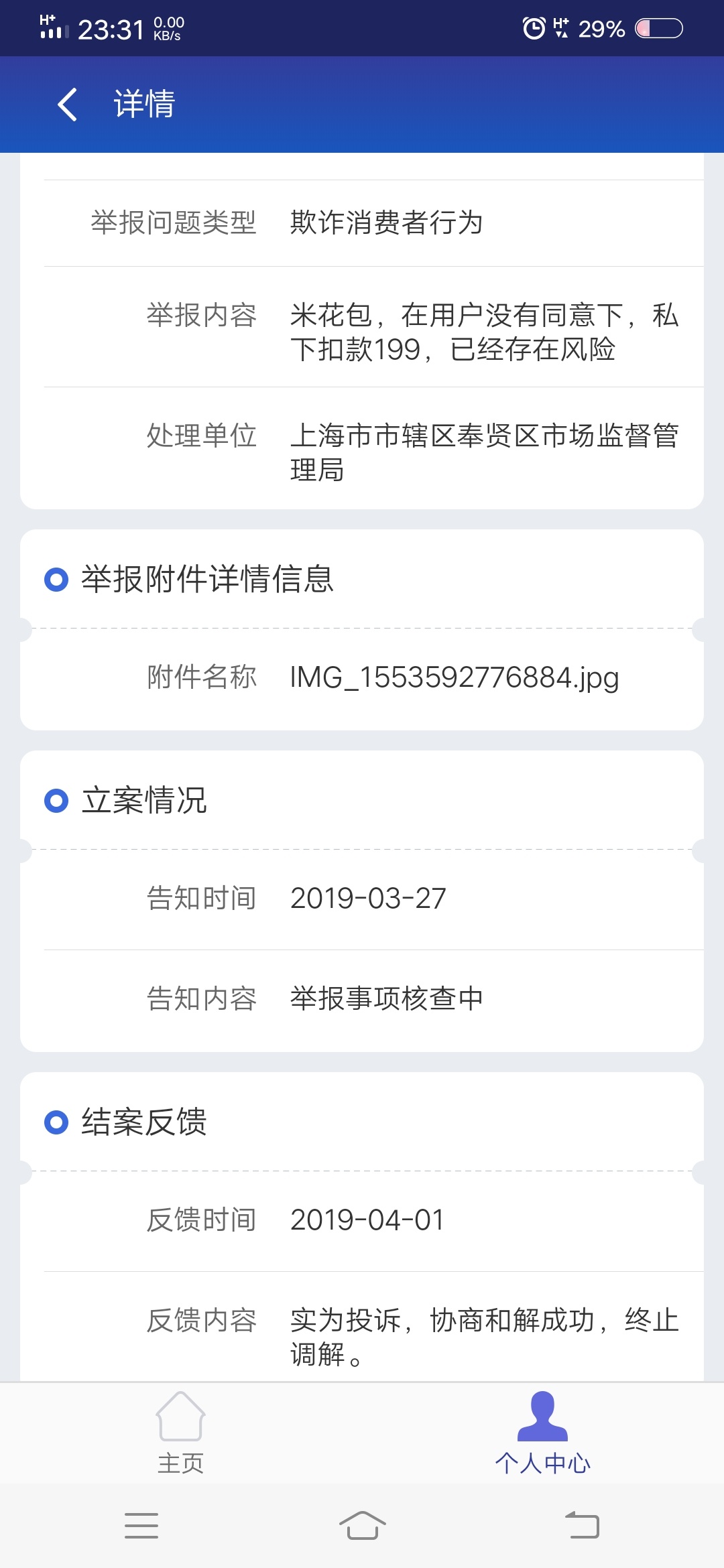Screen dimensions: 724x1568
Task: Open the 个人中心 tab
Action: (542, 1433)
